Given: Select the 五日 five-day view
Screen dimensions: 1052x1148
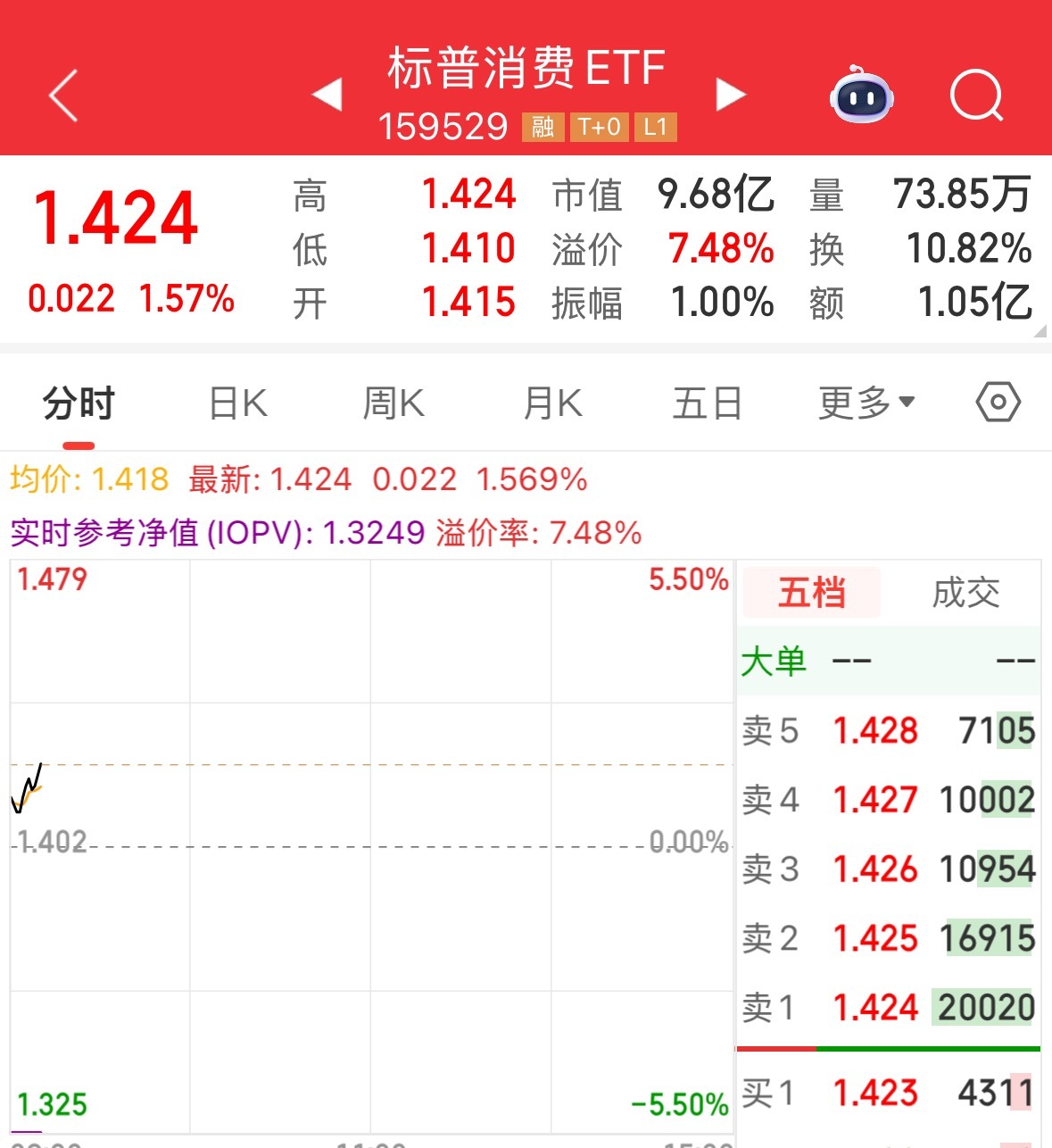Looking at the screenshot, I should tap(708, 403).
